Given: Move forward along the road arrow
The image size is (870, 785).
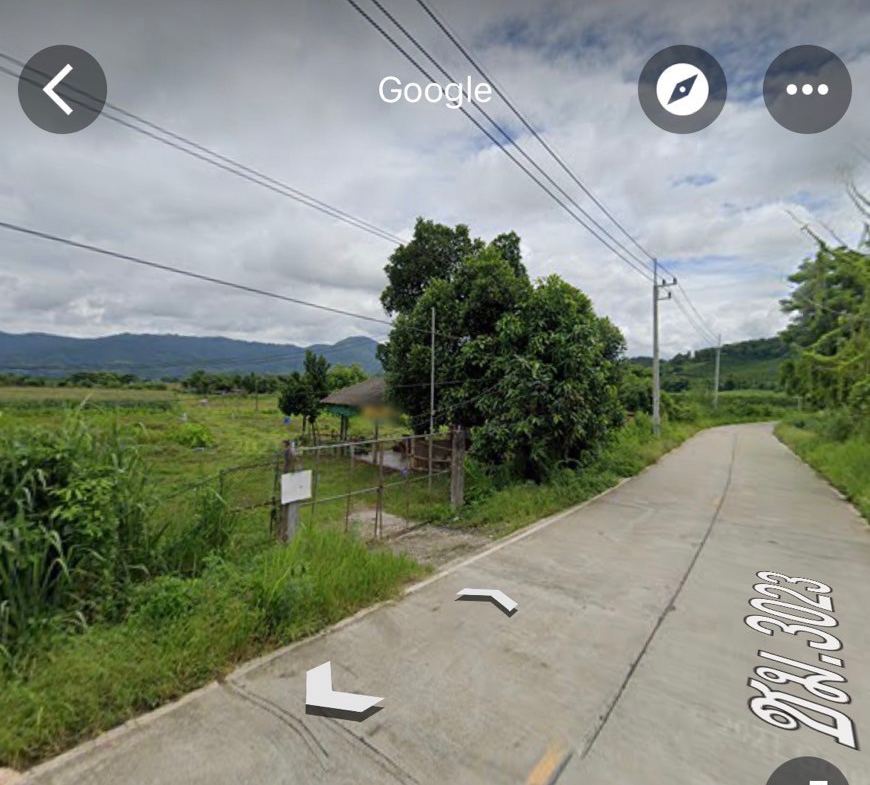Looking at the screenshot, I should click(x=487, y=599).
